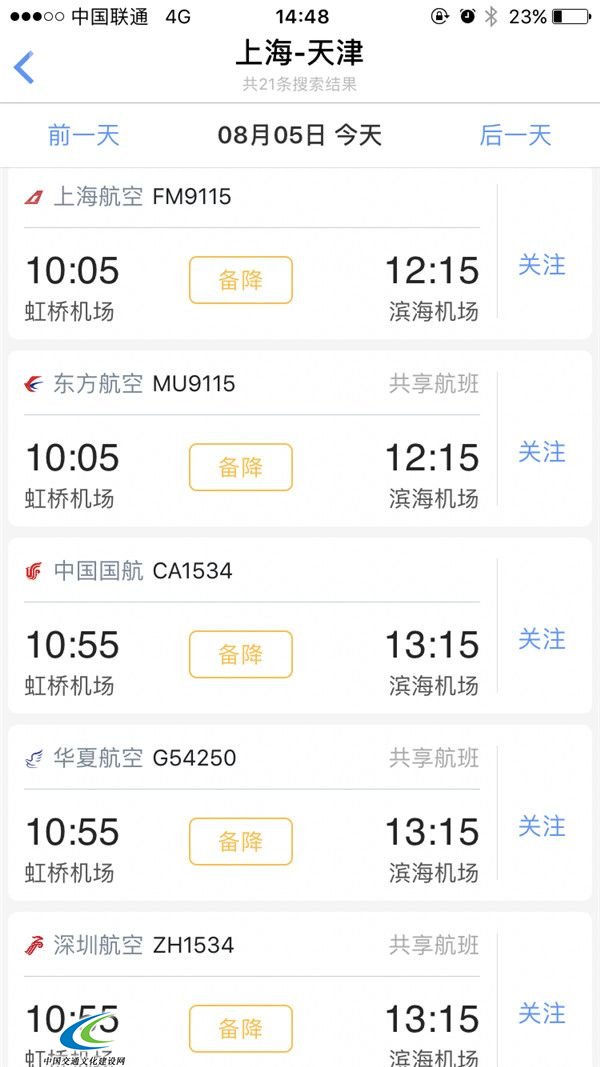The image size is (600, 1067).
Task: Follow flight G54250 with 关注
Action: tap(542, 826)
